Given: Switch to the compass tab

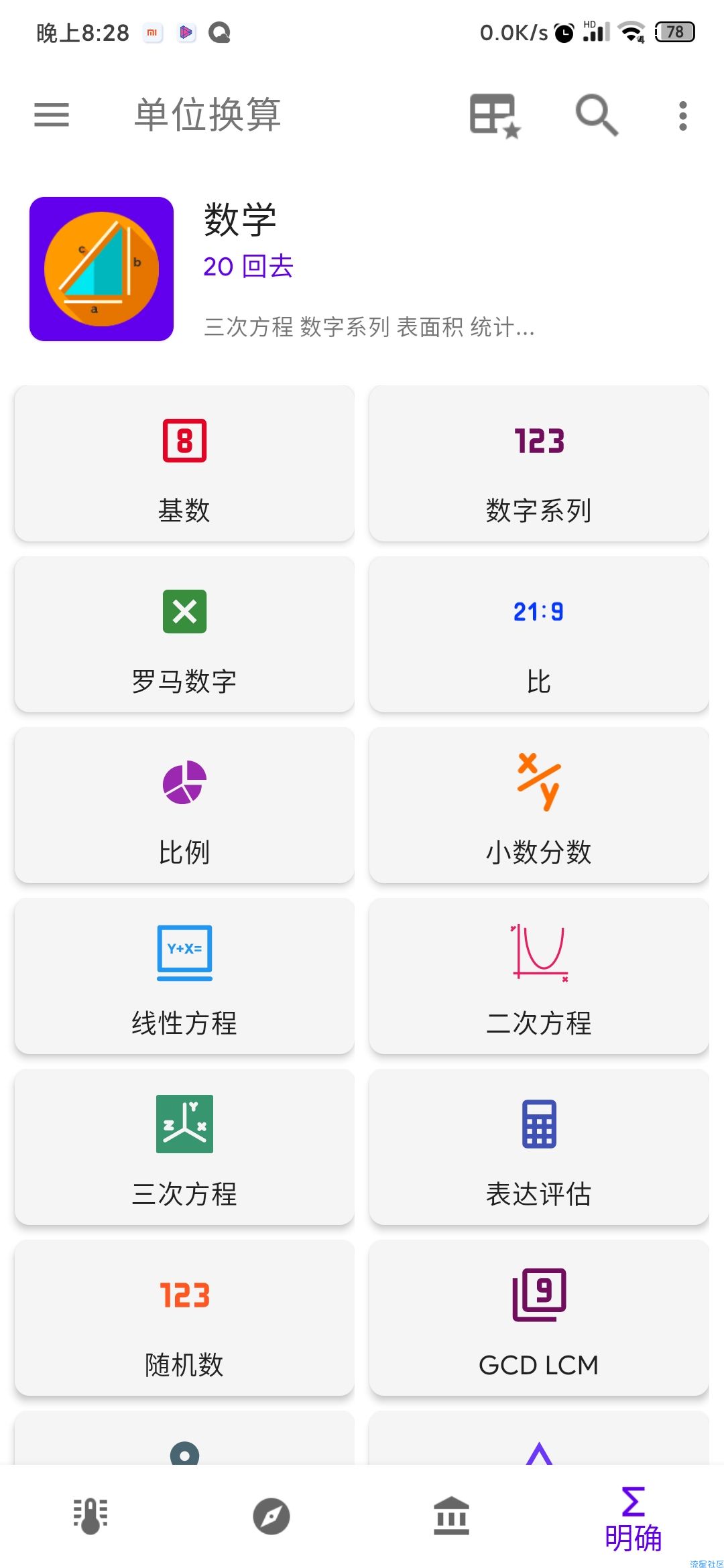Looking at the screenshot, I should (x=271, y=1516).
